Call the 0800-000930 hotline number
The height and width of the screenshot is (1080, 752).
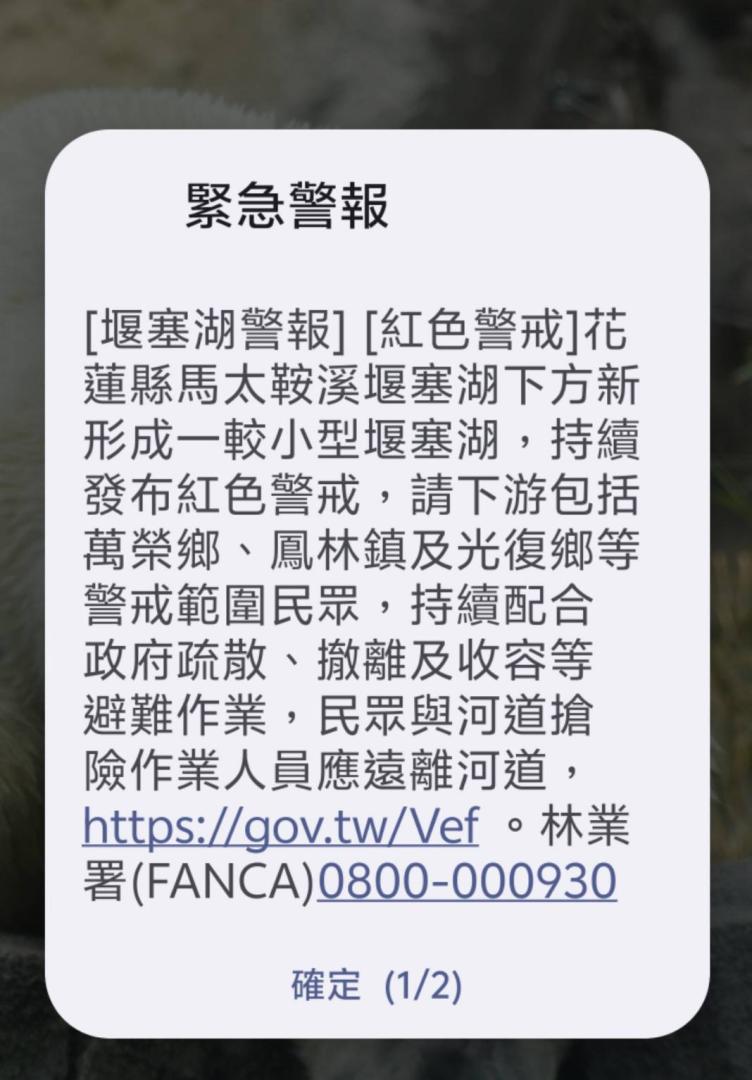466,882
